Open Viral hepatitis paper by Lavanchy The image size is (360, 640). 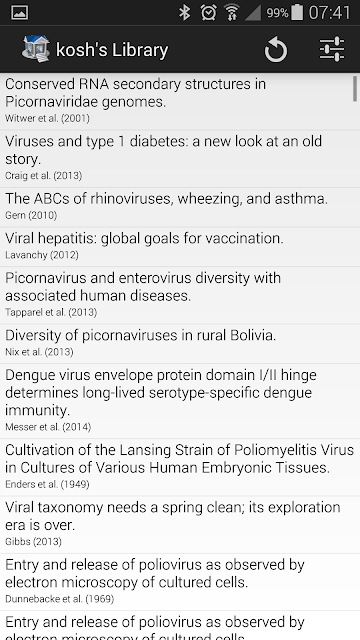(x=180, y=247)
